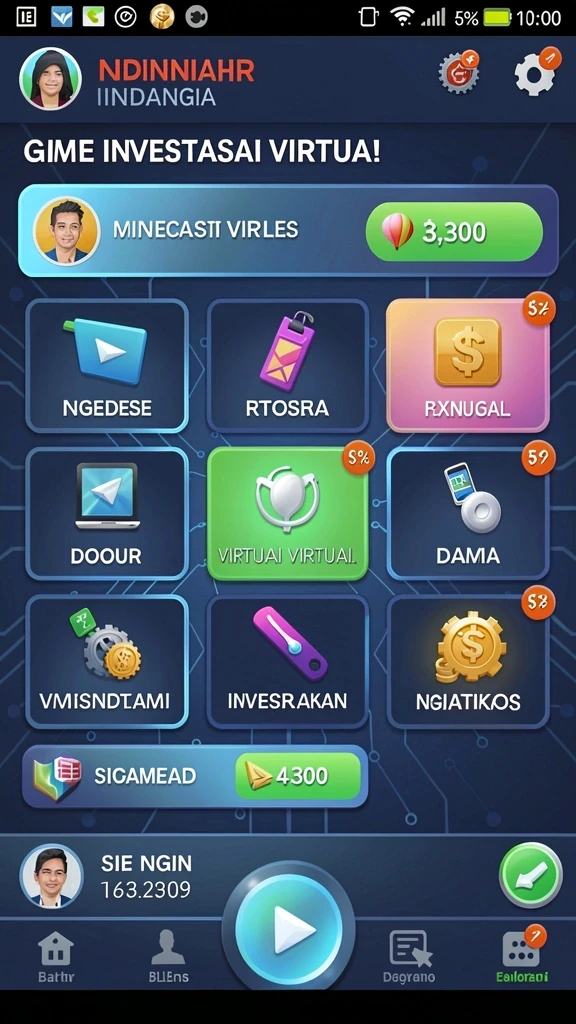Open the DOOUR tile
The width and height of the screenshot is (576, 1024).
pyautogui.click(x=107, y=513)
